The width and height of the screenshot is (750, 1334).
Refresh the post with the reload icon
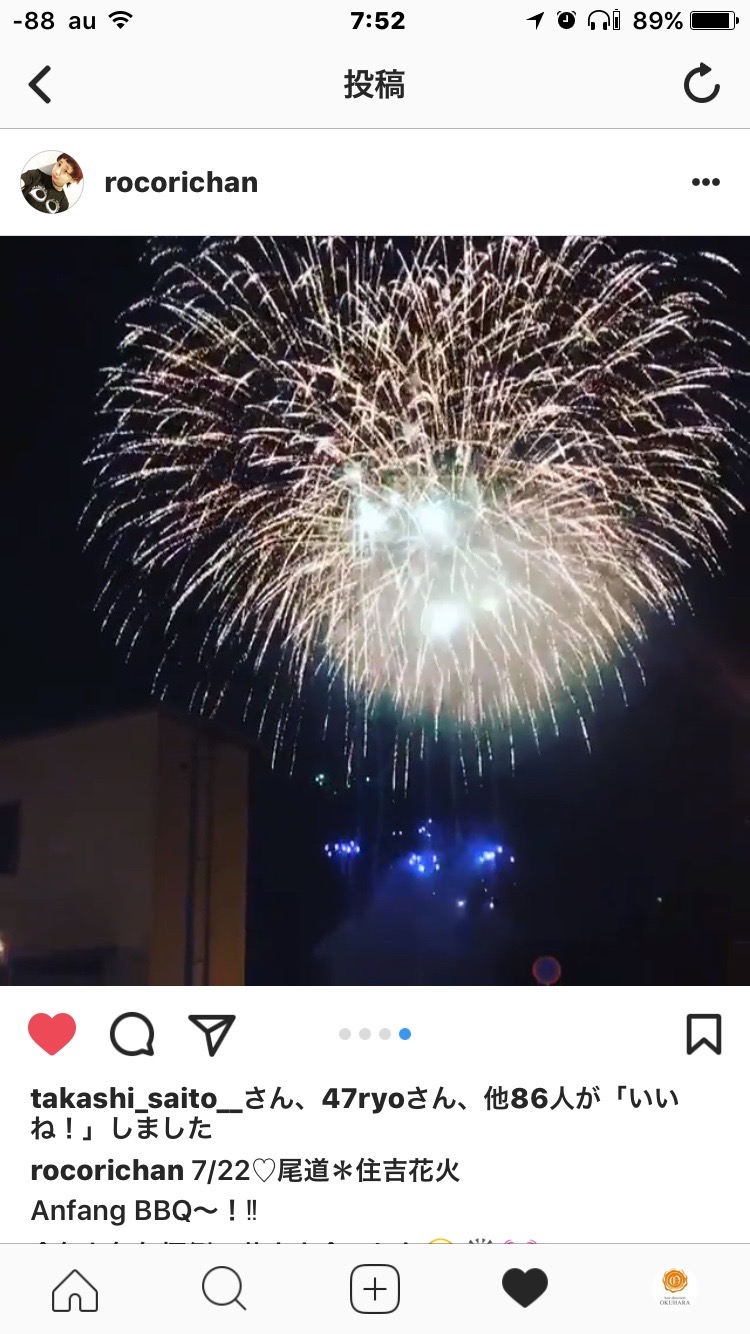pyautogui.click(x=702, y=84)
